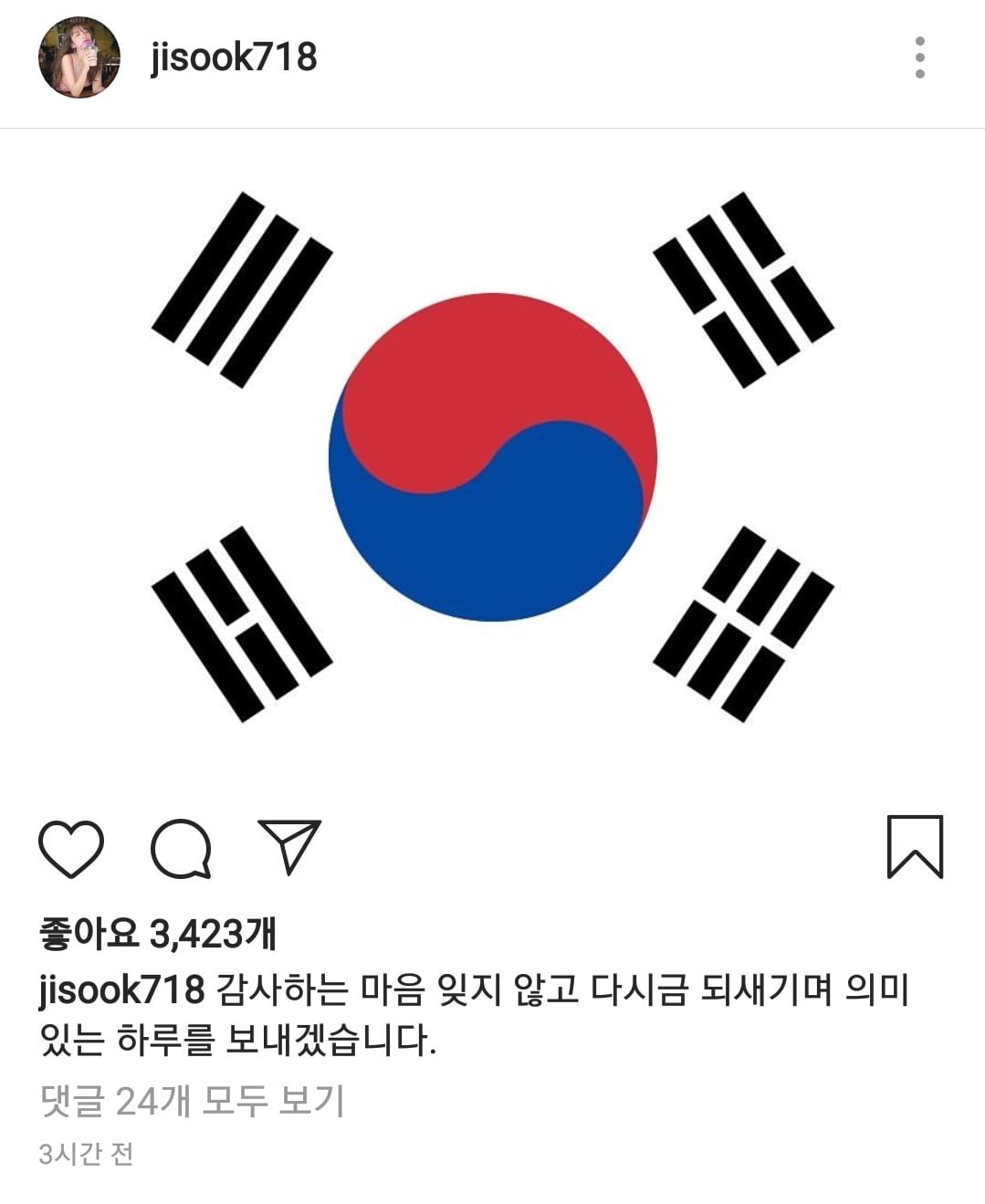Open the post's three-dot overflow menu
This screenshot has width=985, height=1204.
(919, 58)
